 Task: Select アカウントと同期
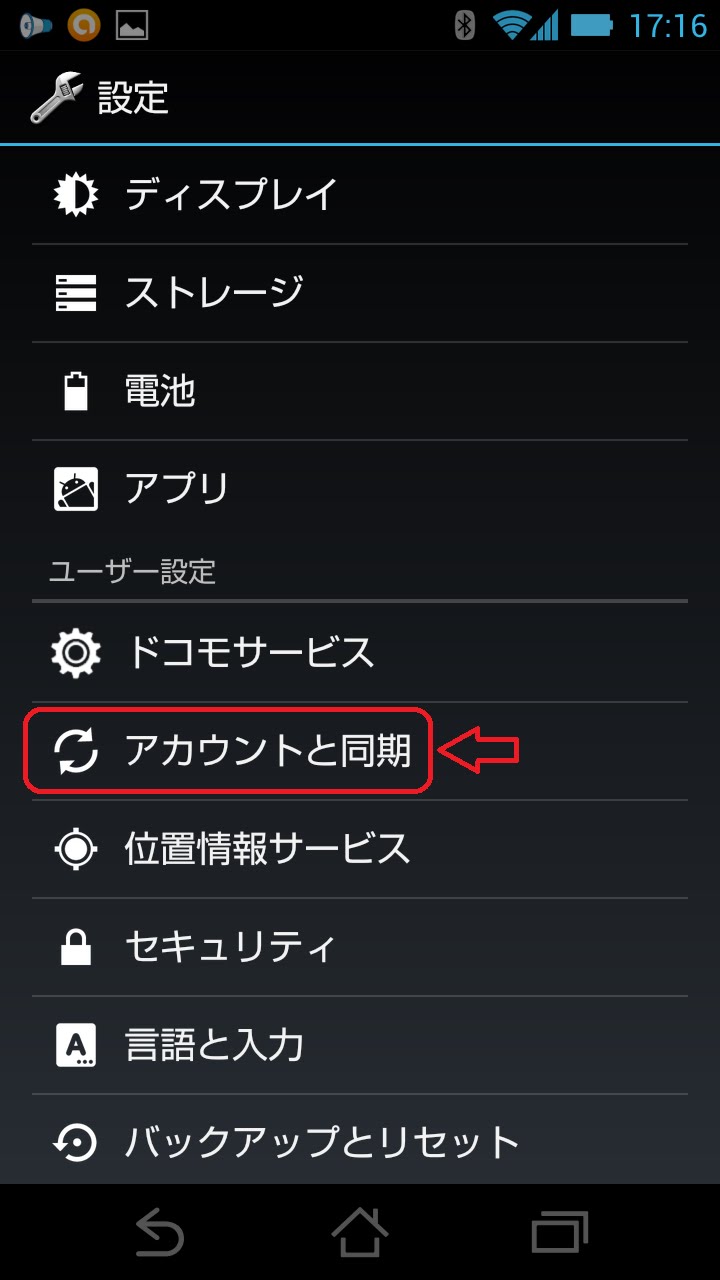pyautogui.click(x=360, y=751)
